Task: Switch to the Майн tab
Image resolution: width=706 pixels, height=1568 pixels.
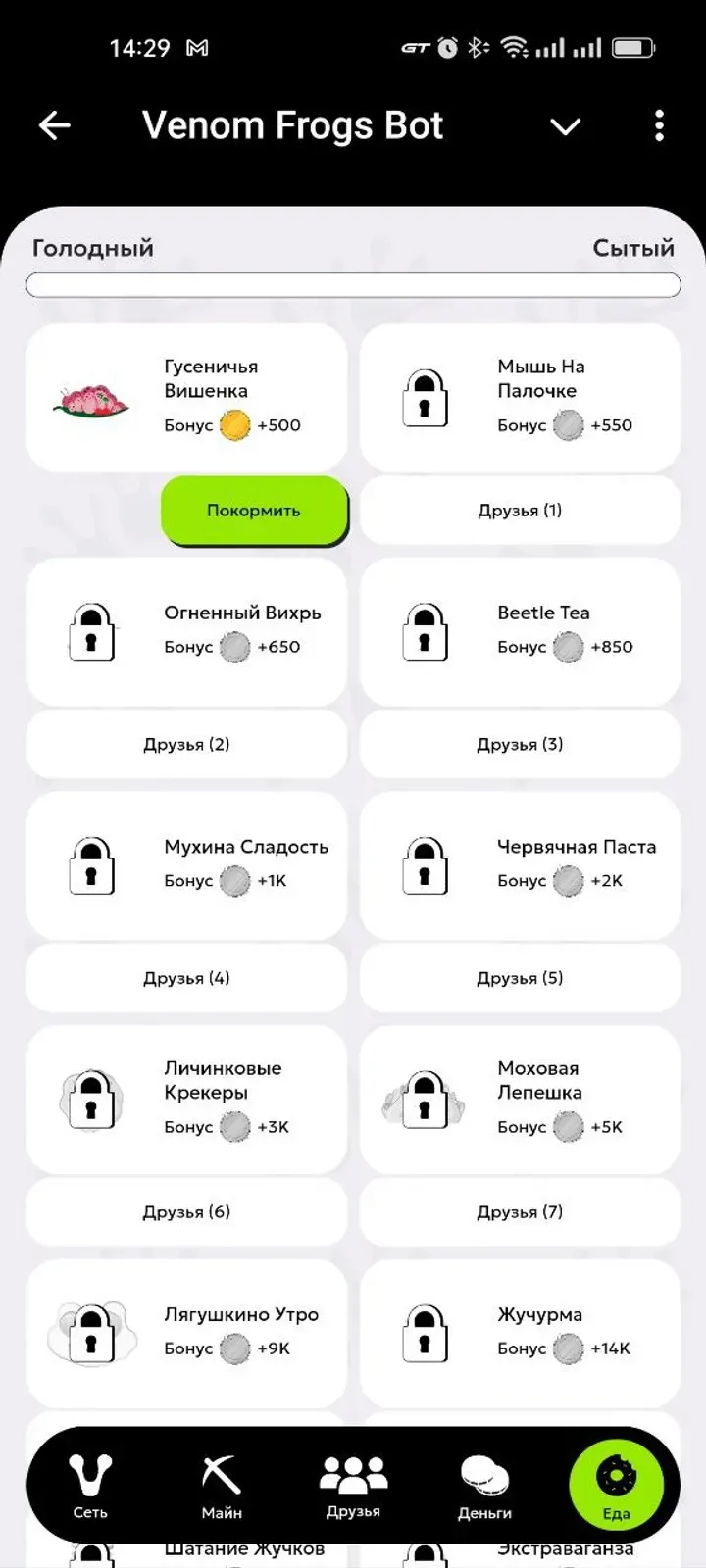Action: (222, 1485)
